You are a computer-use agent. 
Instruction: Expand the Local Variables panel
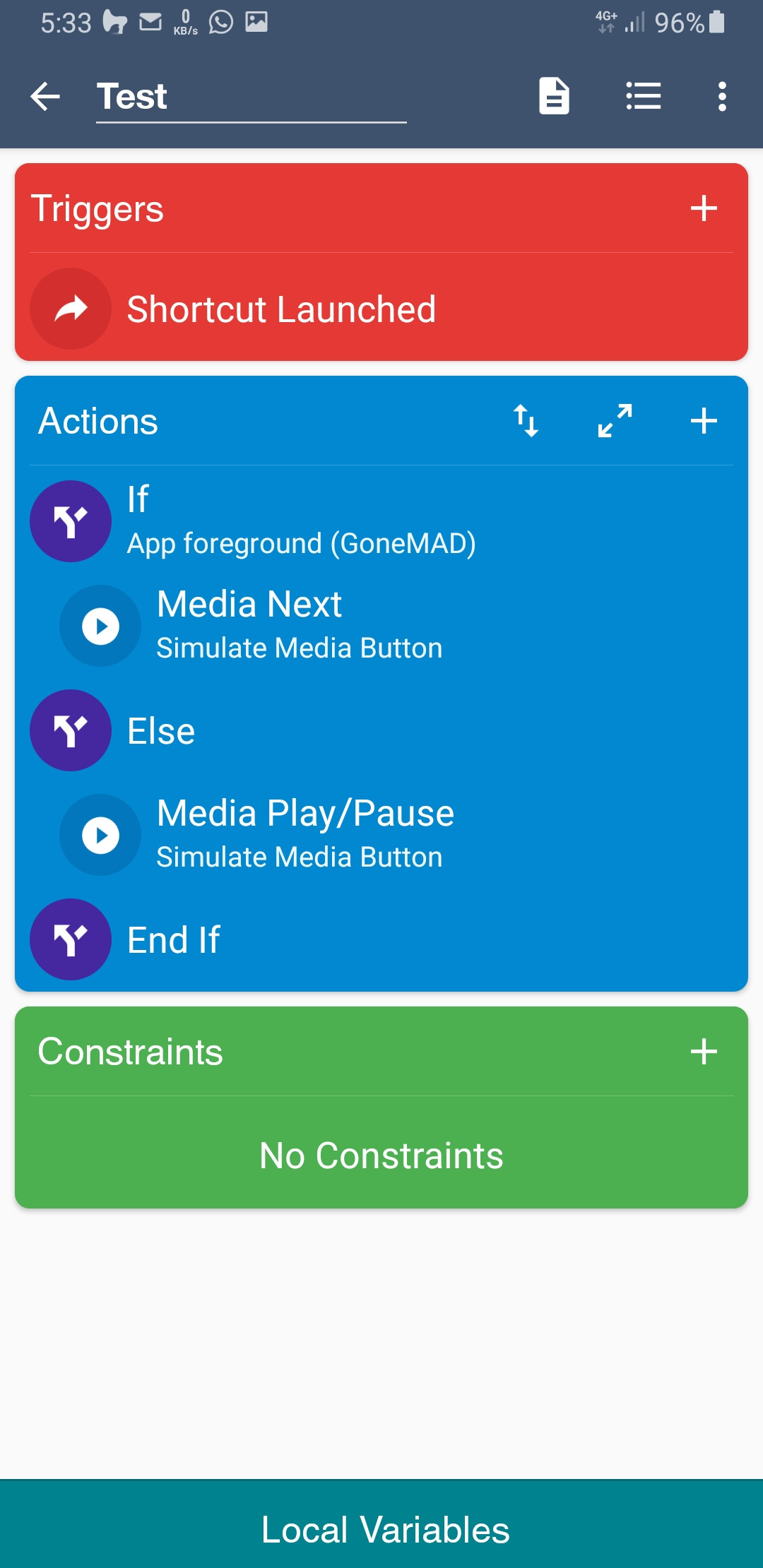click(x=381, y=1528)
